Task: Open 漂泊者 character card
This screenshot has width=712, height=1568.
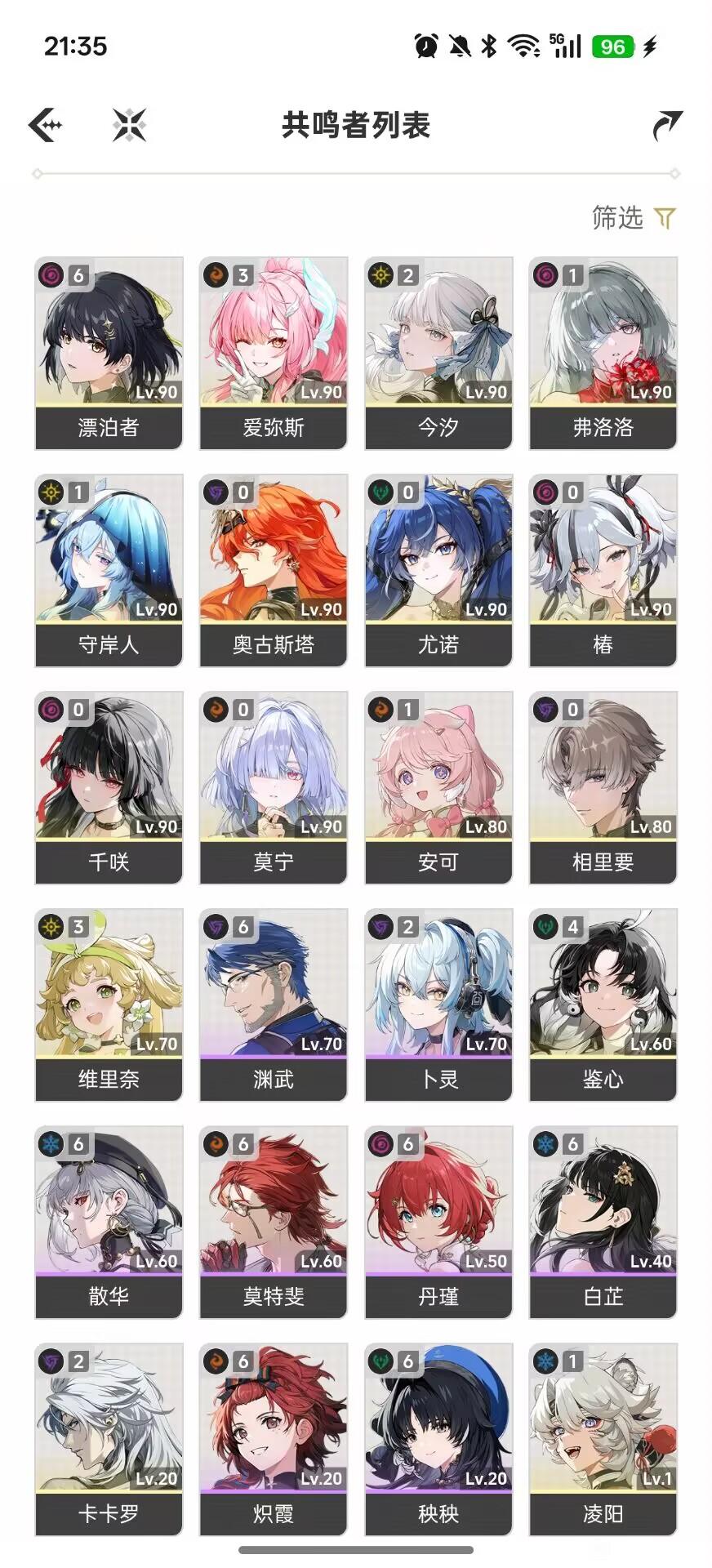Action: click(x=109, y=353)
